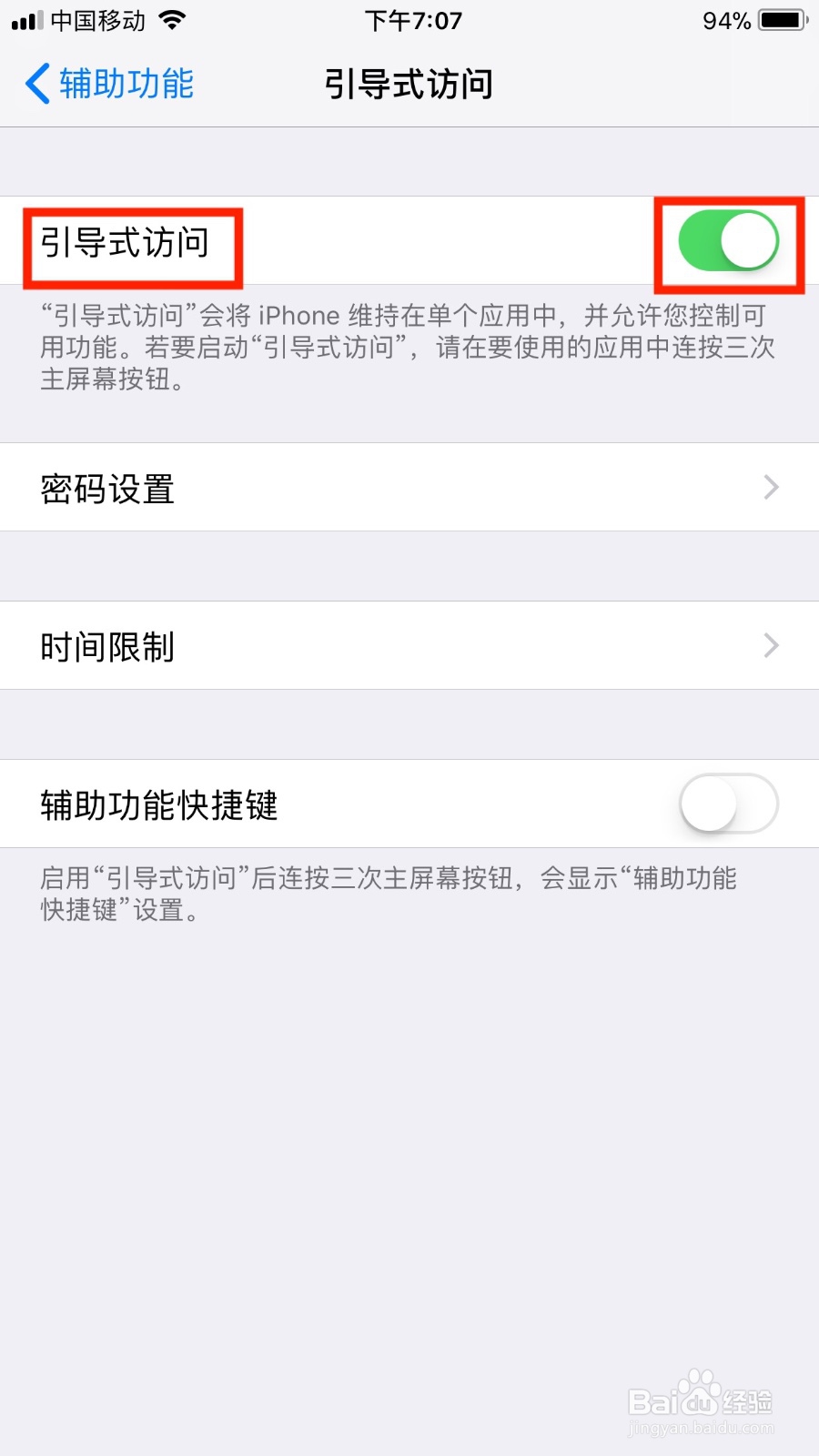Tap the battery icon in status bar

coord(783,18)
